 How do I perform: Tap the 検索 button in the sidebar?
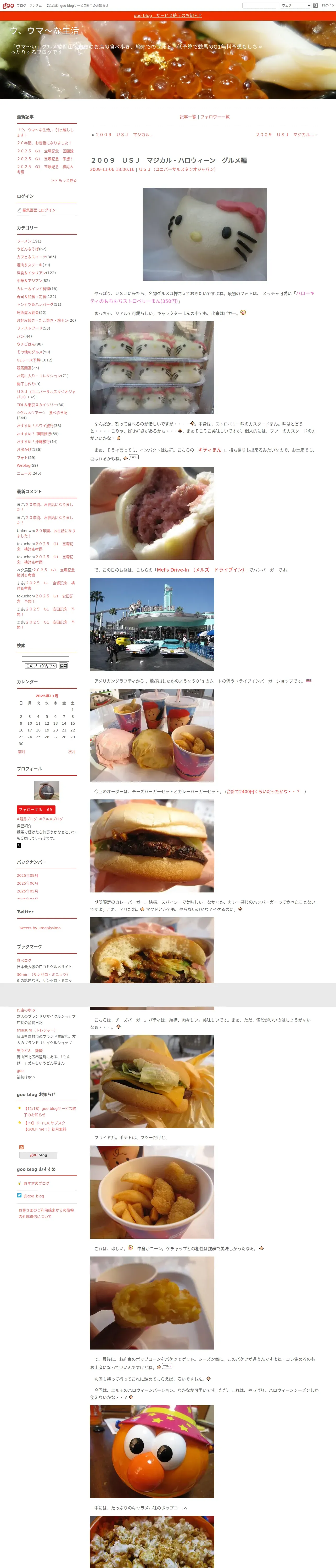63,666
